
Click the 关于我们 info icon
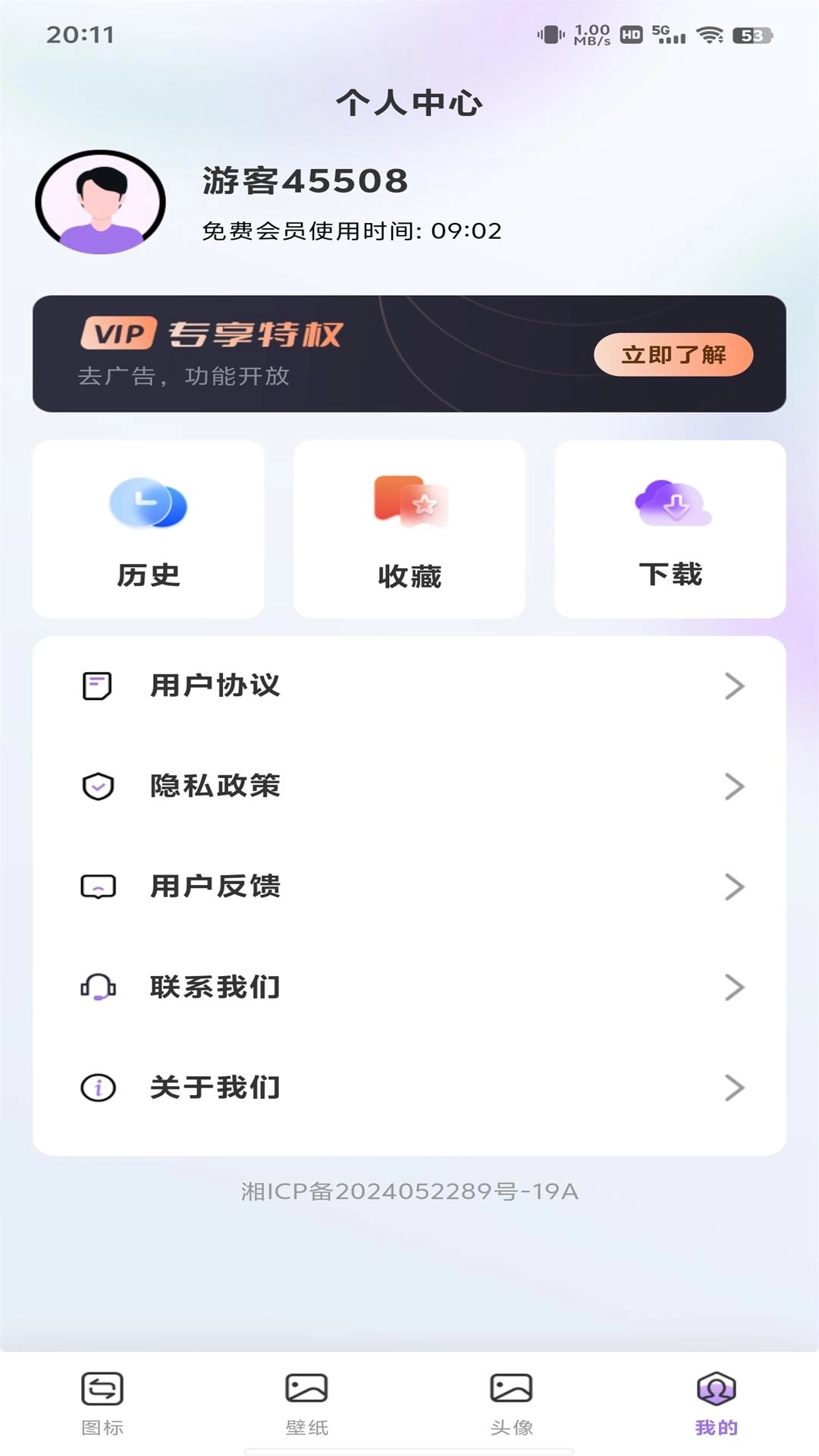coord(97,1087)
